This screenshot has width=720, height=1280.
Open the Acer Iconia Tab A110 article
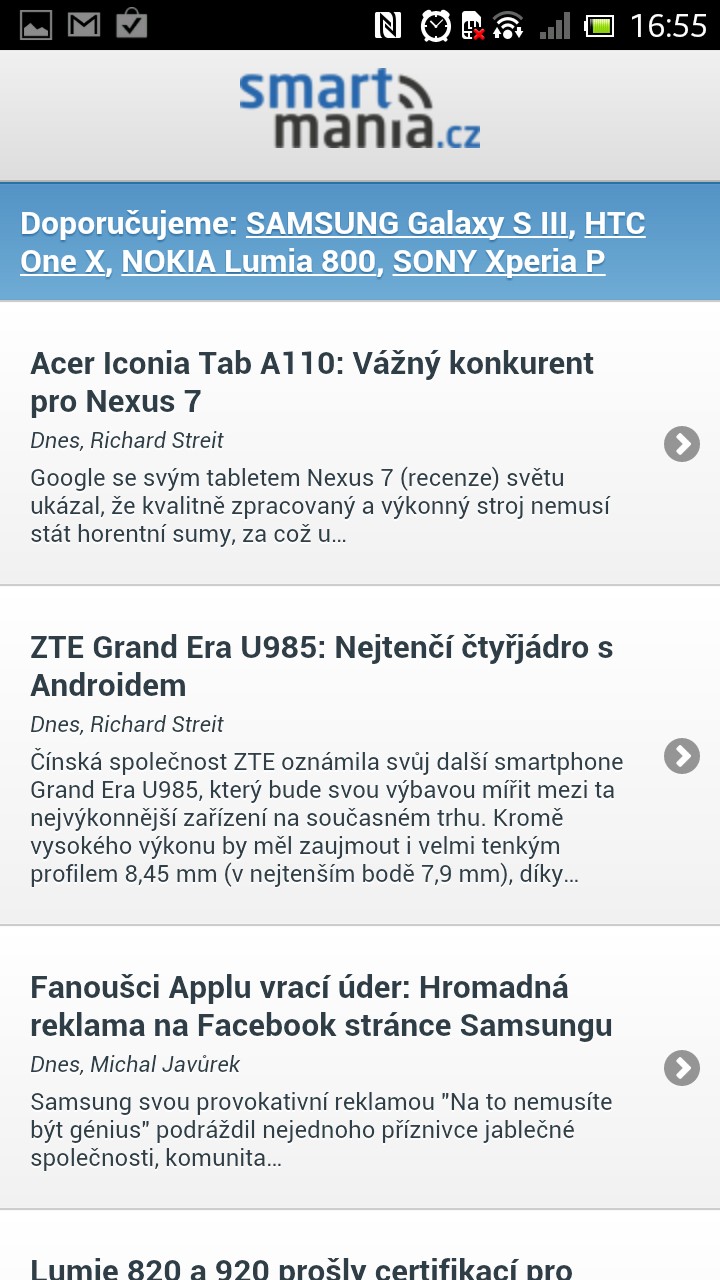pos(360,443)
